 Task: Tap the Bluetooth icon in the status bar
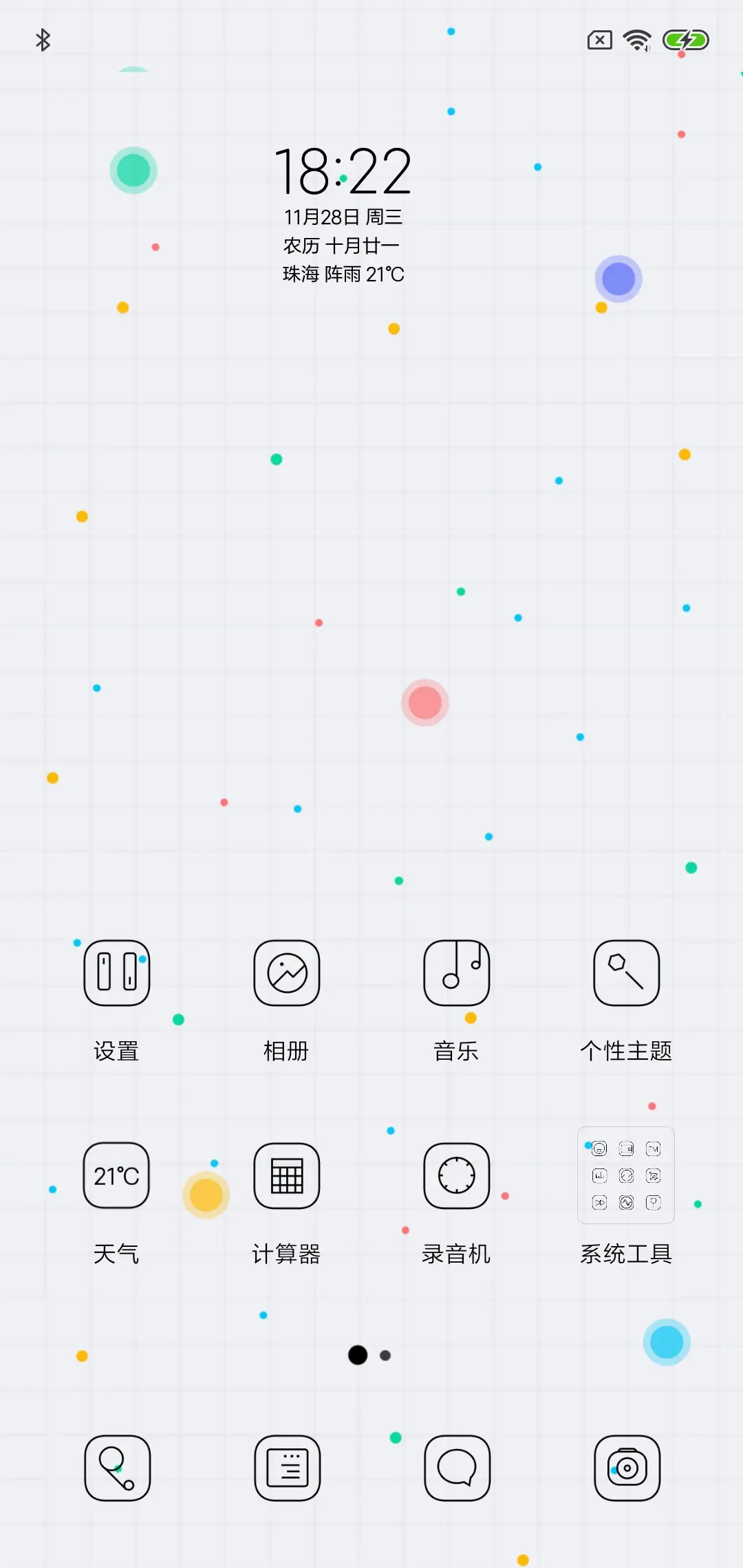(x=43, y=40)
